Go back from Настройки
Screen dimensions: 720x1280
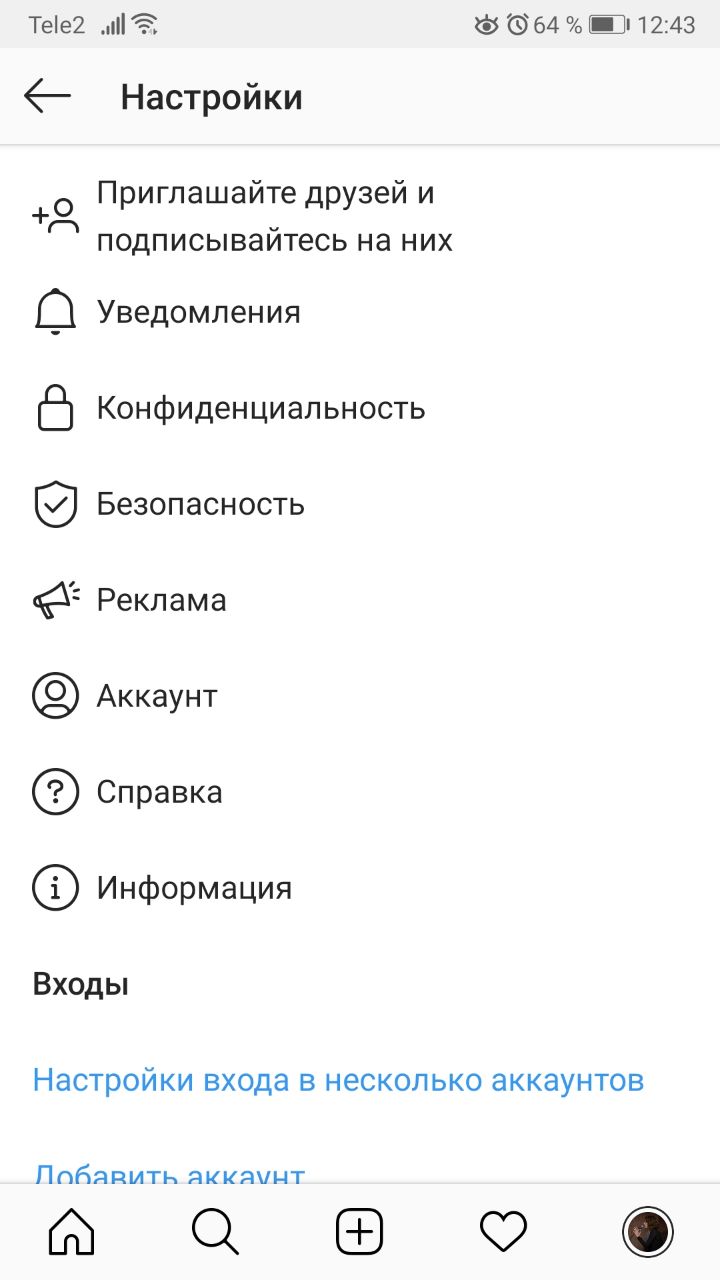pyautogui.click(x=47, y=97)
